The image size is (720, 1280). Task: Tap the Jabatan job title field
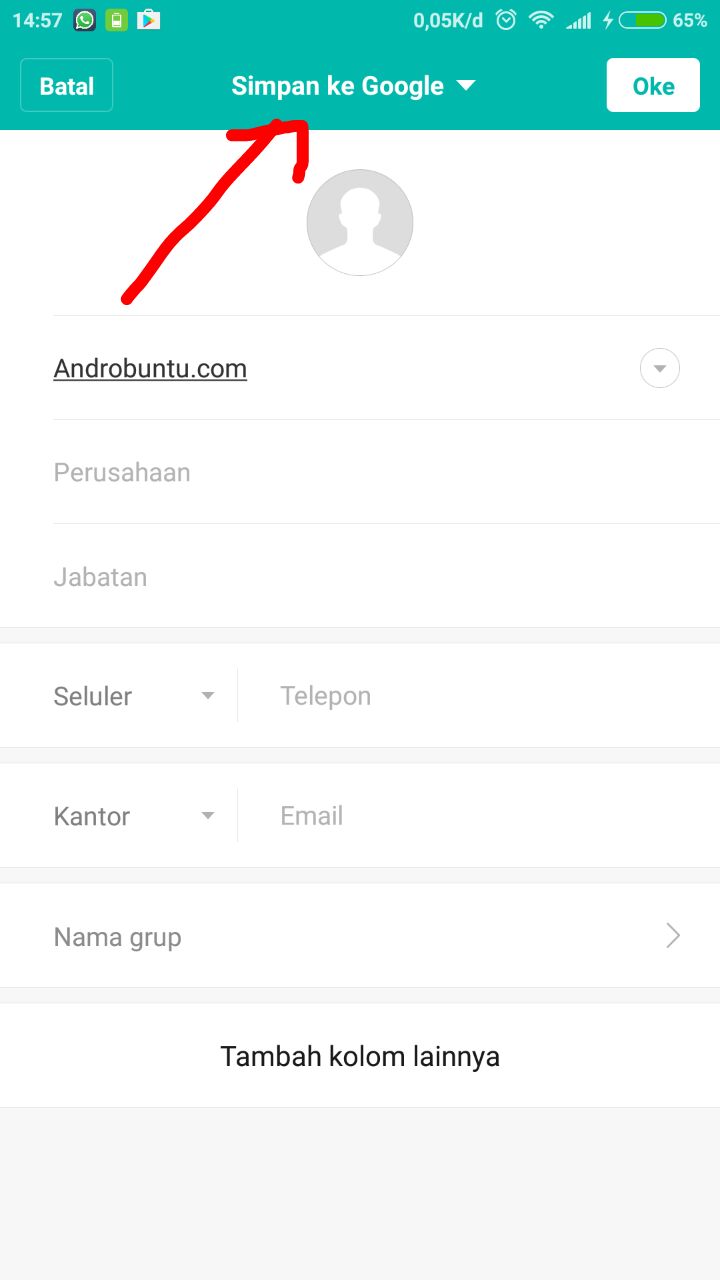tap(300, 576)
